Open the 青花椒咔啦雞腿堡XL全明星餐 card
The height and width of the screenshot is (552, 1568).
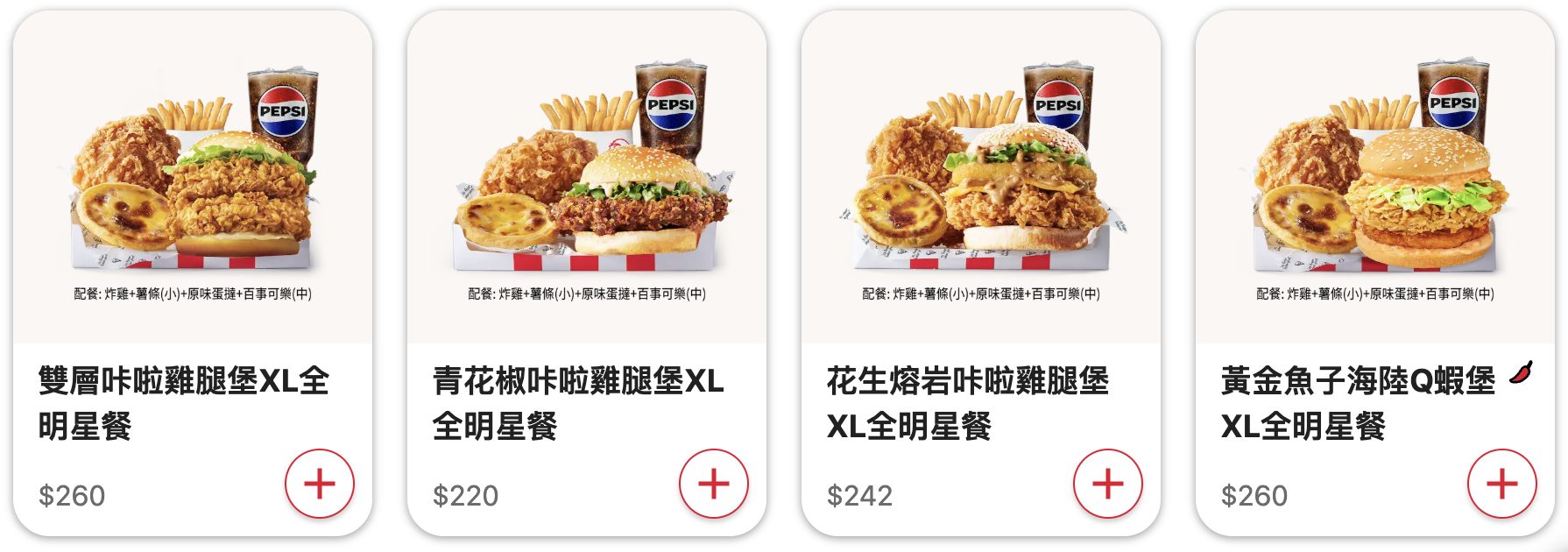click(587, 193)
